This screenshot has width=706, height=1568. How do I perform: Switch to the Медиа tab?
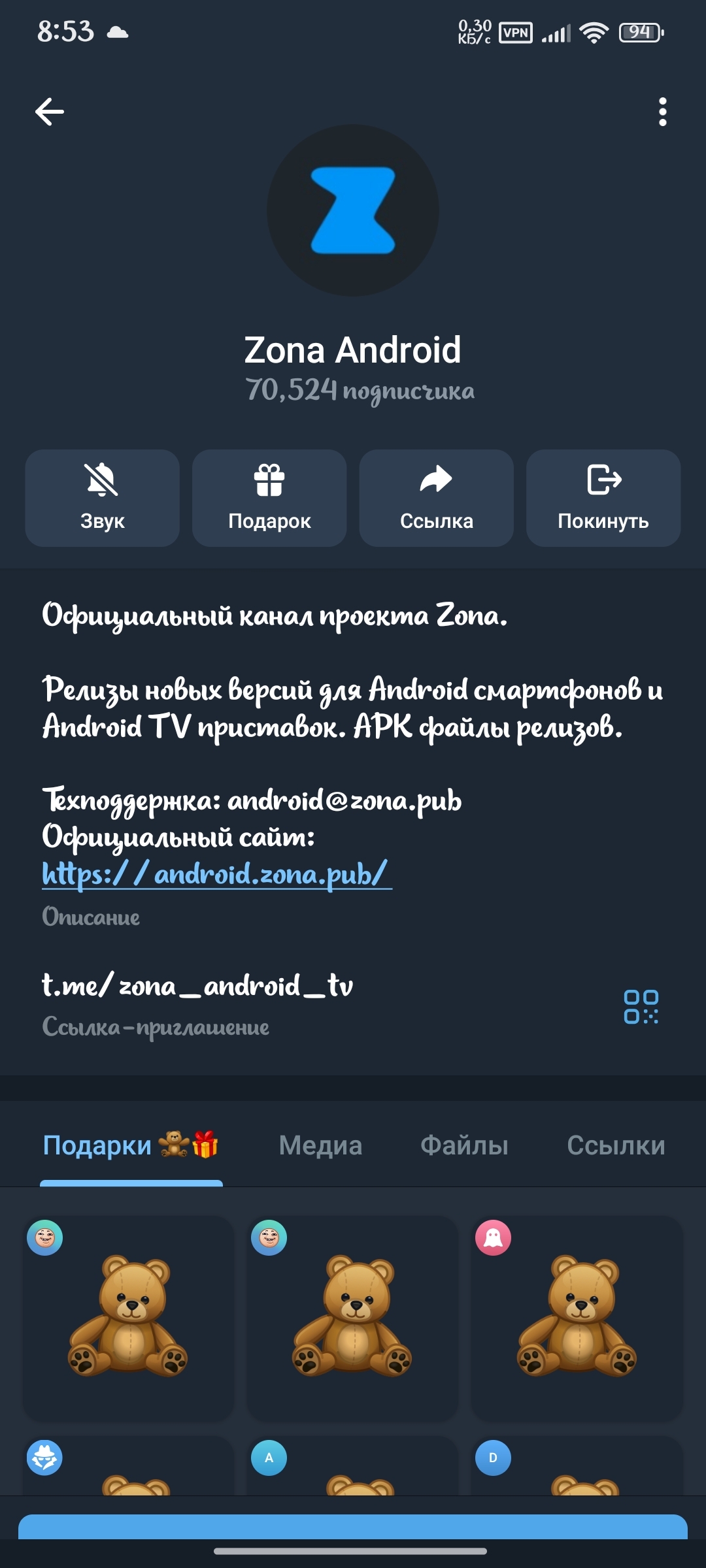[x=320, y=1145]
